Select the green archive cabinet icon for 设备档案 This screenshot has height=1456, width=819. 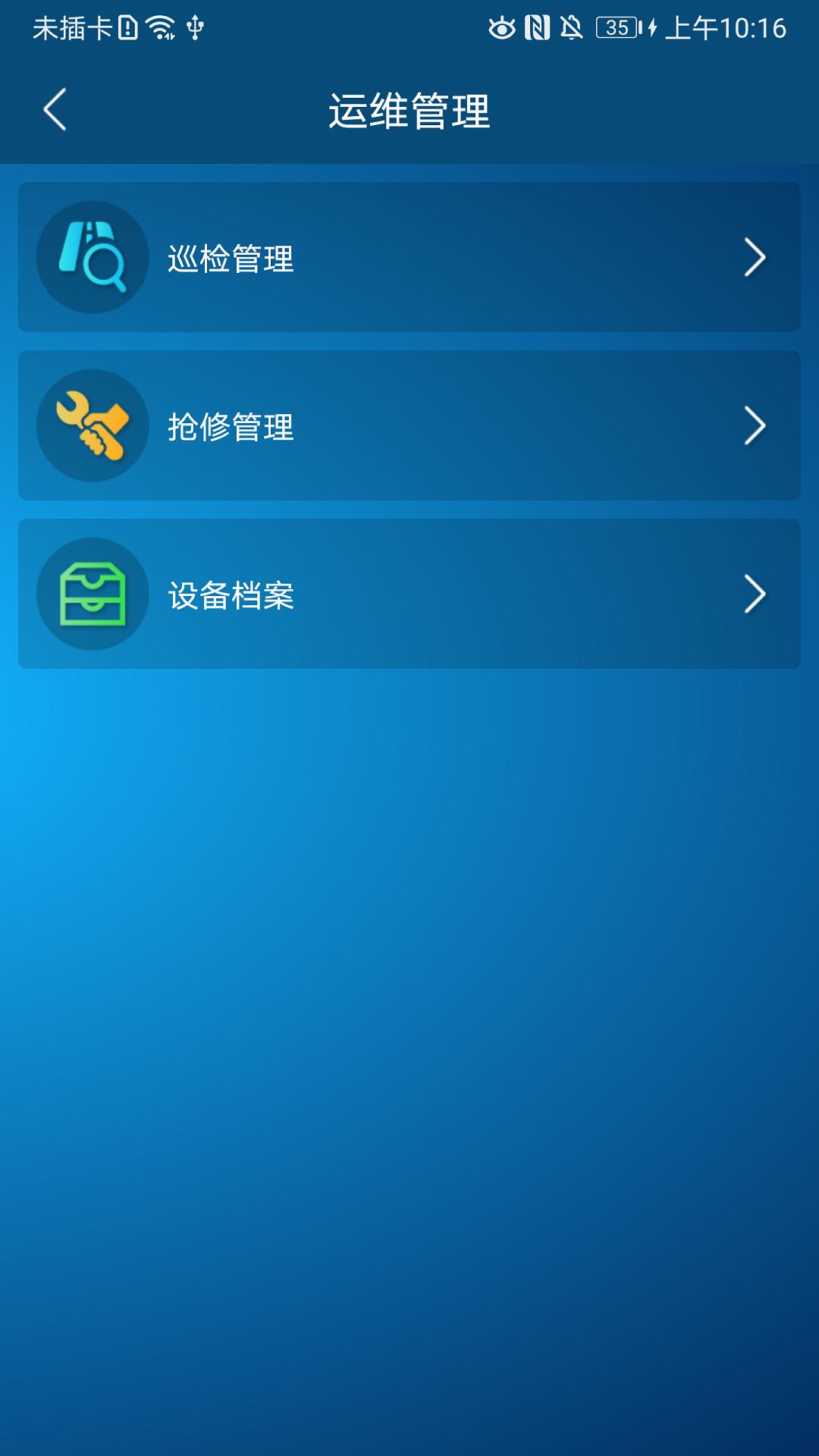[91, 595]
